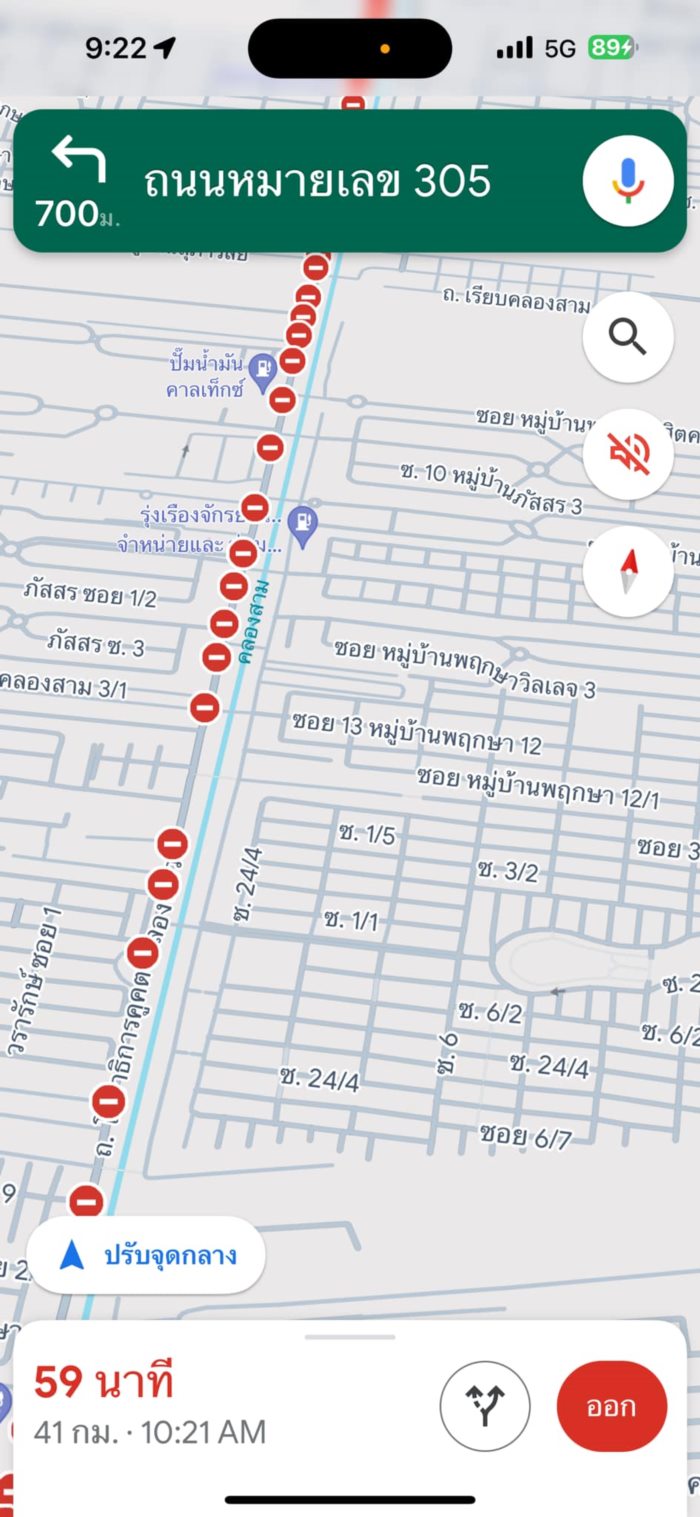Expand the trip details handle

tap(350, 1336)
